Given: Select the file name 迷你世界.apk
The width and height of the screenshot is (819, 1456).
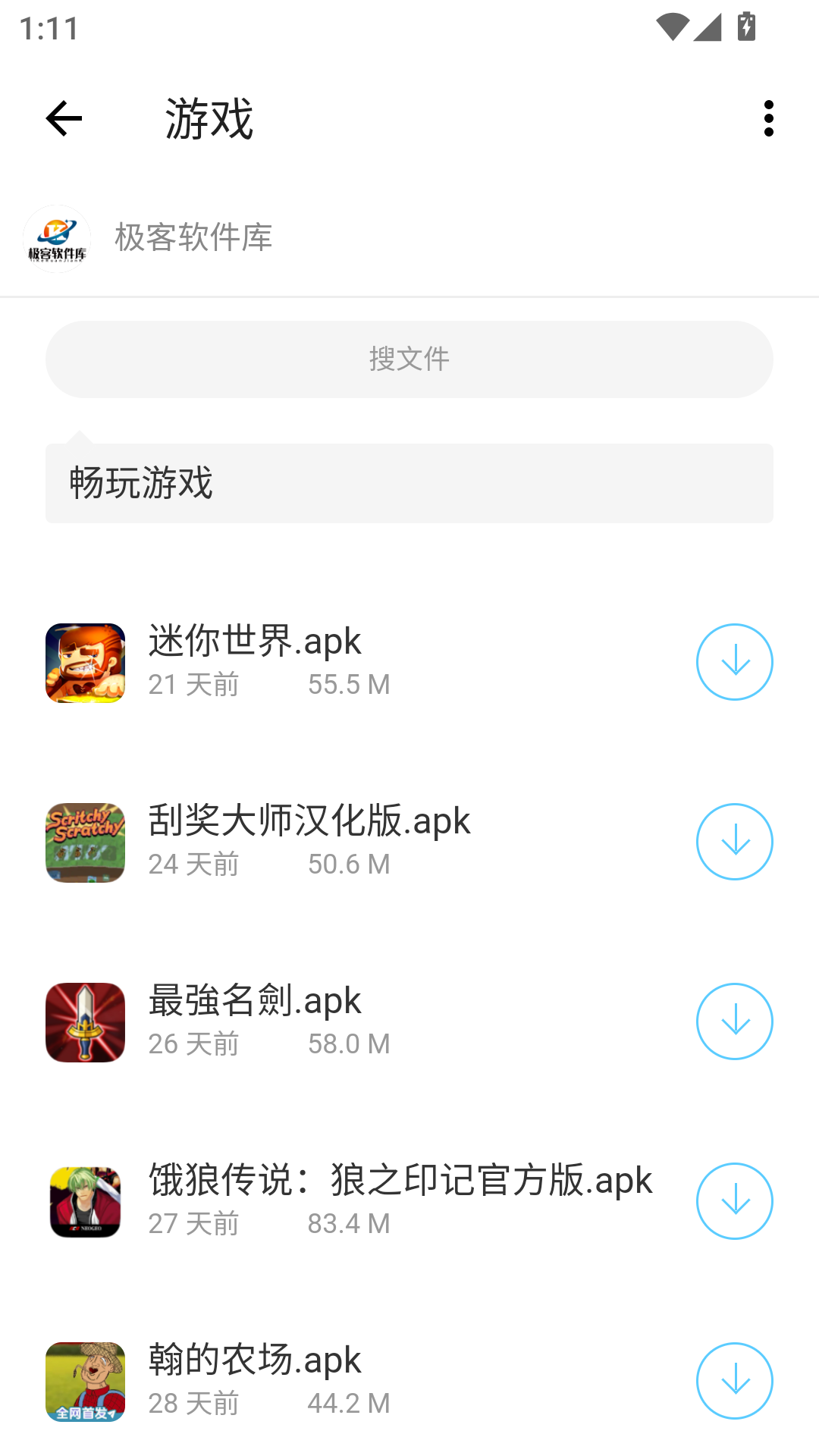Looking at the screenshot, I should (x=254, y=641).
